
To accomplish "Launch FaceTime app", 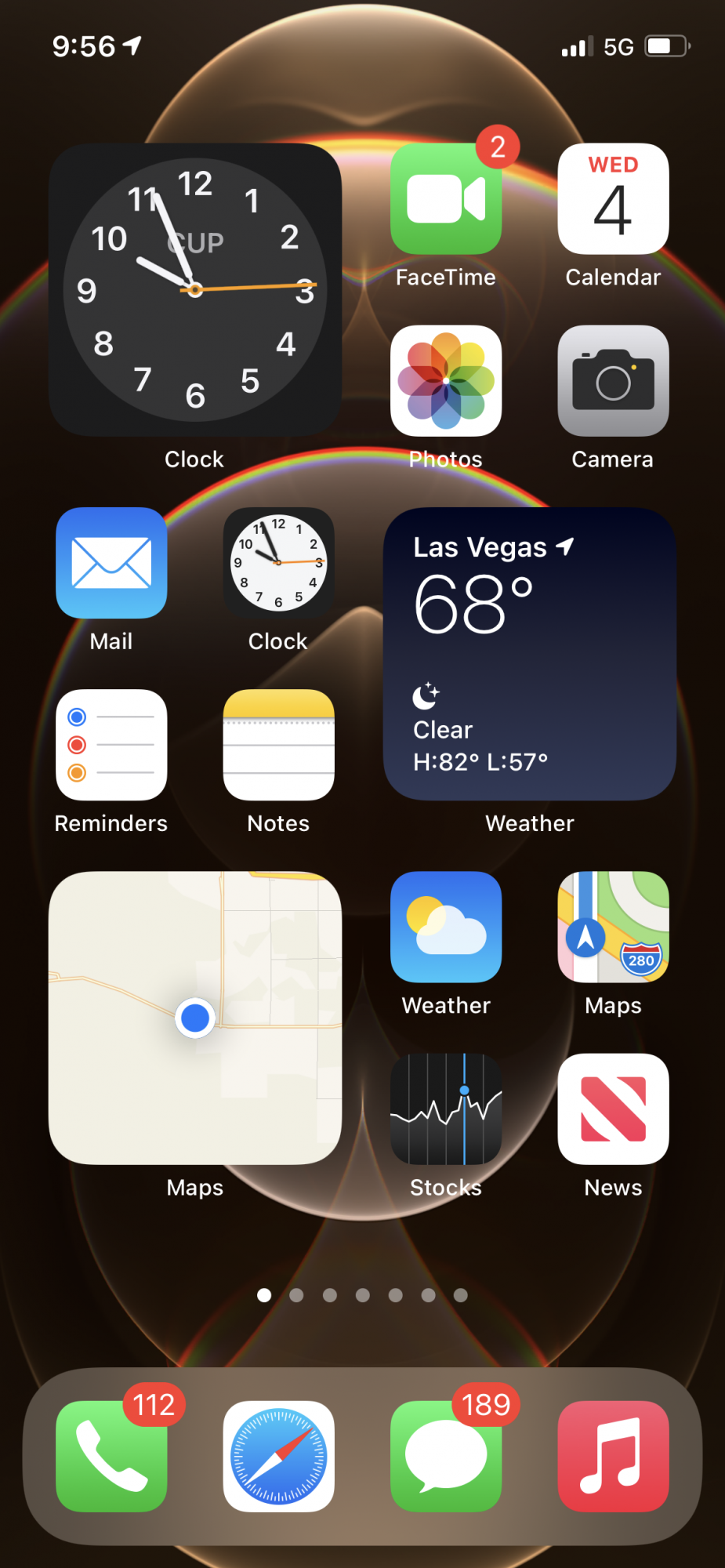I will click(445, 199).
